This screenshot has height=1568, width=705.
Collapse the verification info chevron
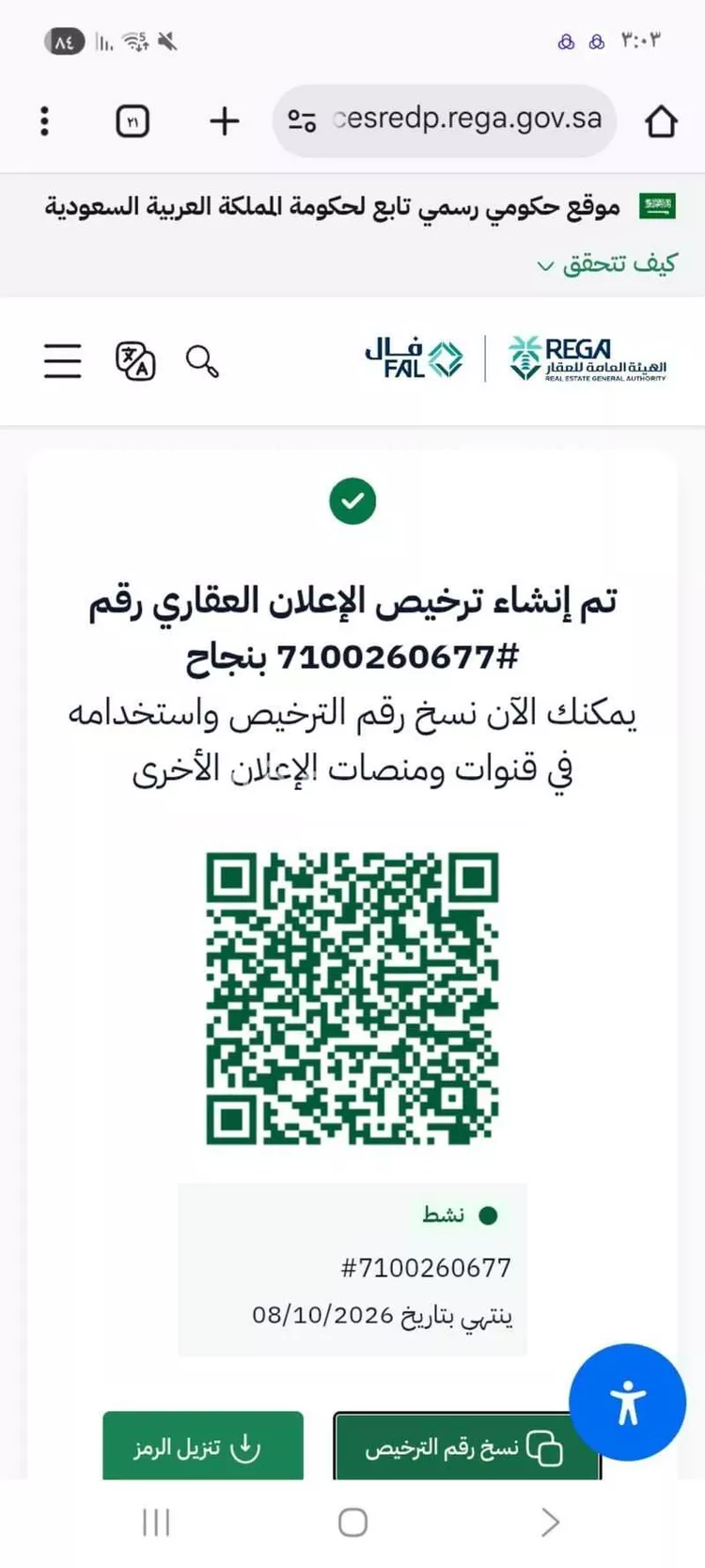[x=543, y=266]
